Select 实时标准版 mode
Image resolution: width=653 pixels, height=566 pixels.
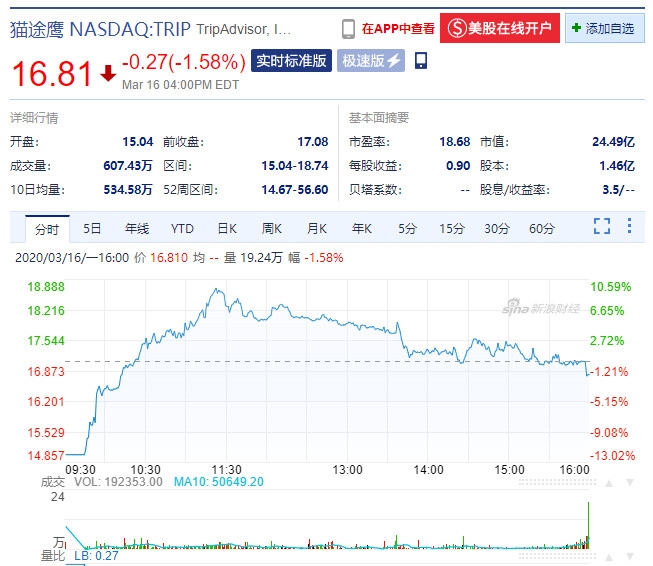[x=290, y=61]
